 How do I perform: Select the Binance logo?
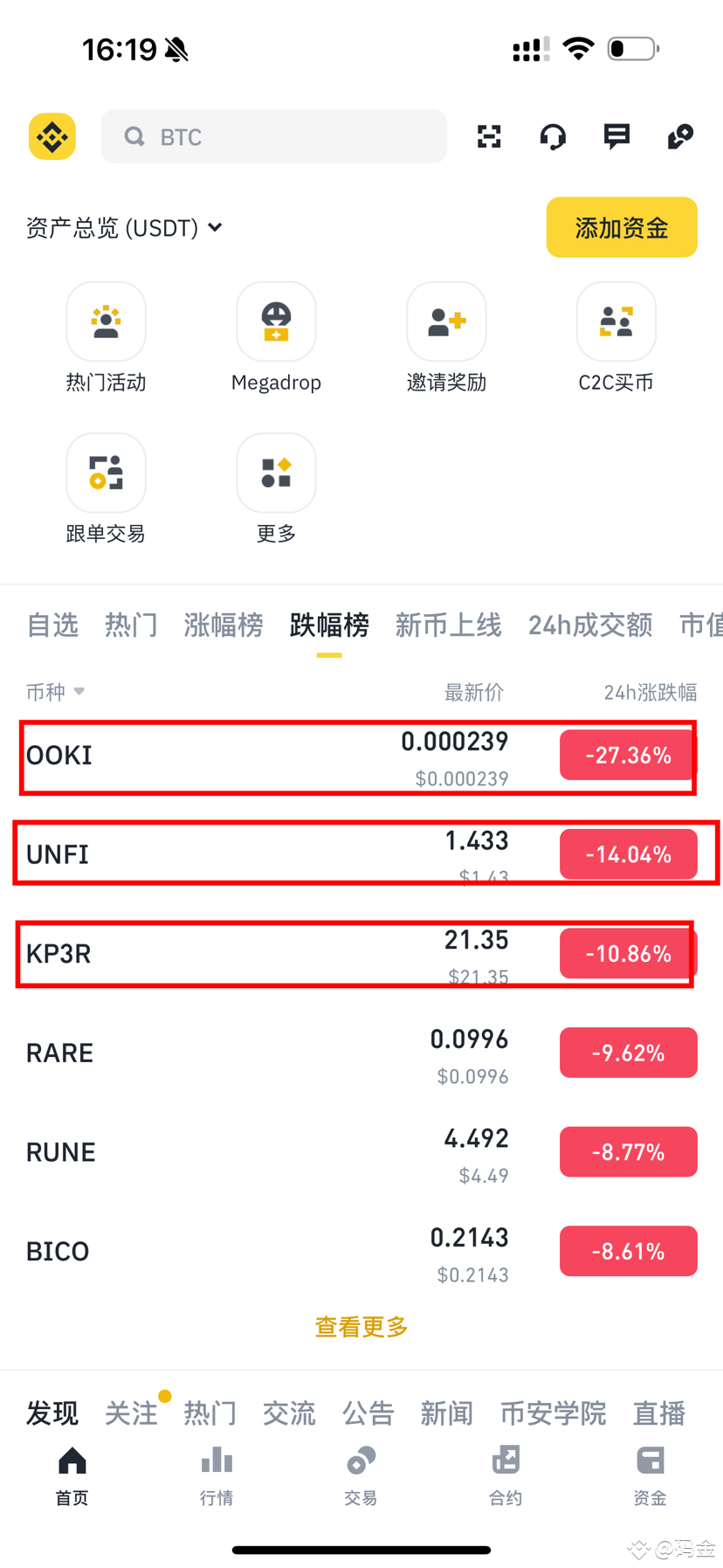click(52, 136)
